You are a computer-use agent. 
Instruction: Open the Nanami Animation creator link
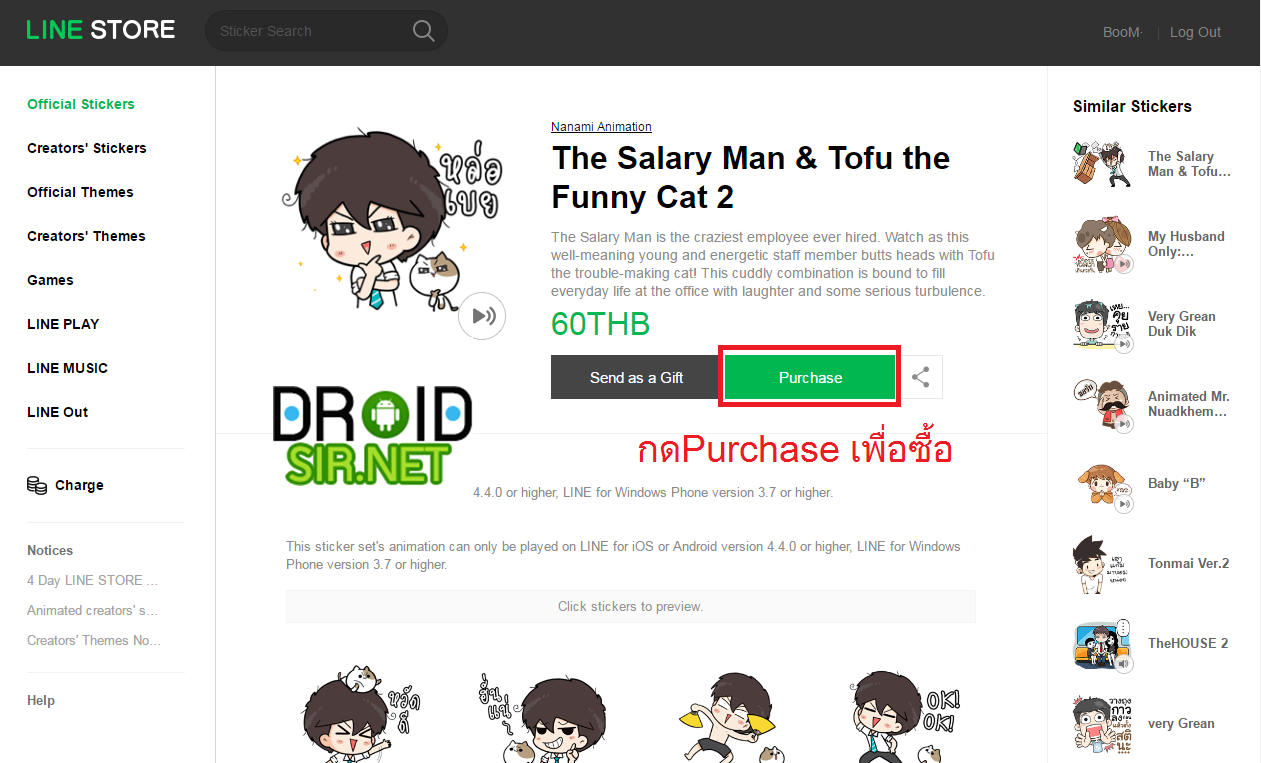pyautogui.click(x=601, y=127)
